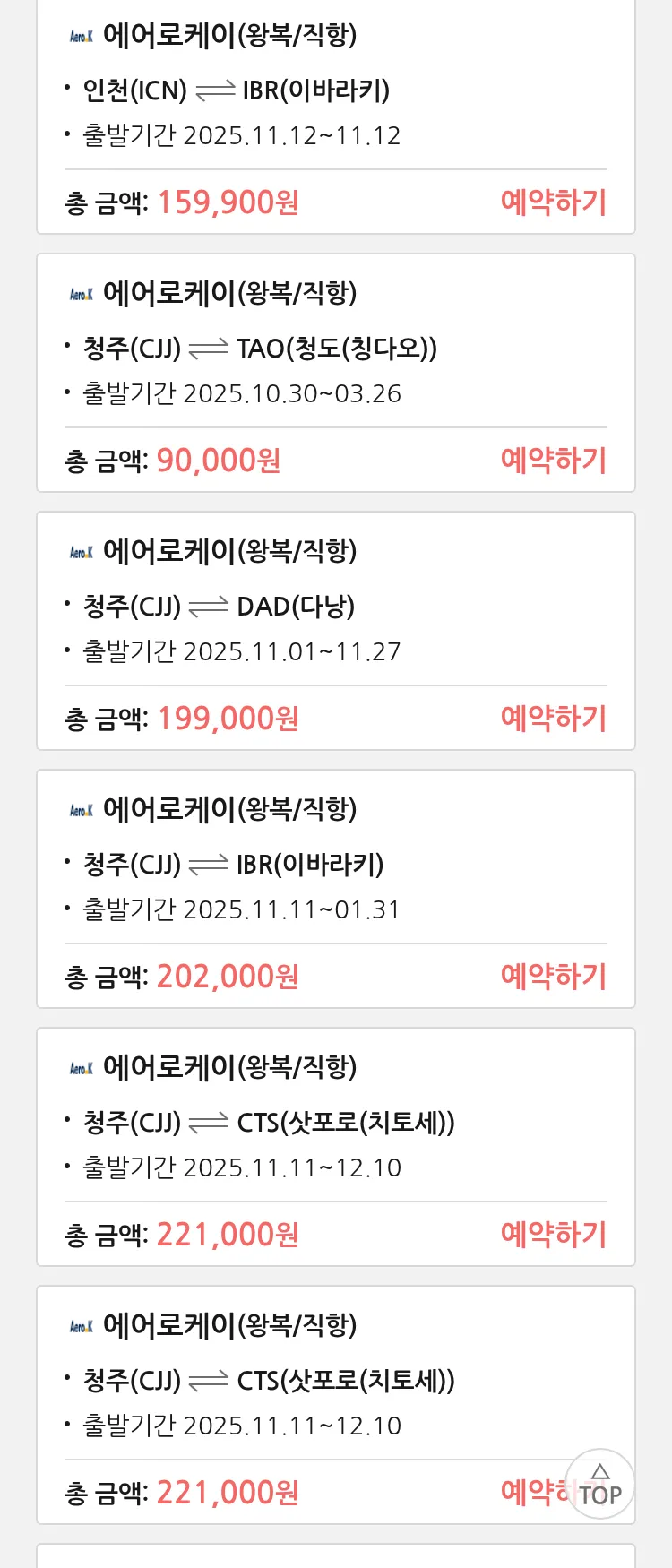This screenshot has width=672, height=1568.
Task: Tap 예약하기 for the 인천(ICN)–IBR(이바라키) flight
Action: (553, 202)
